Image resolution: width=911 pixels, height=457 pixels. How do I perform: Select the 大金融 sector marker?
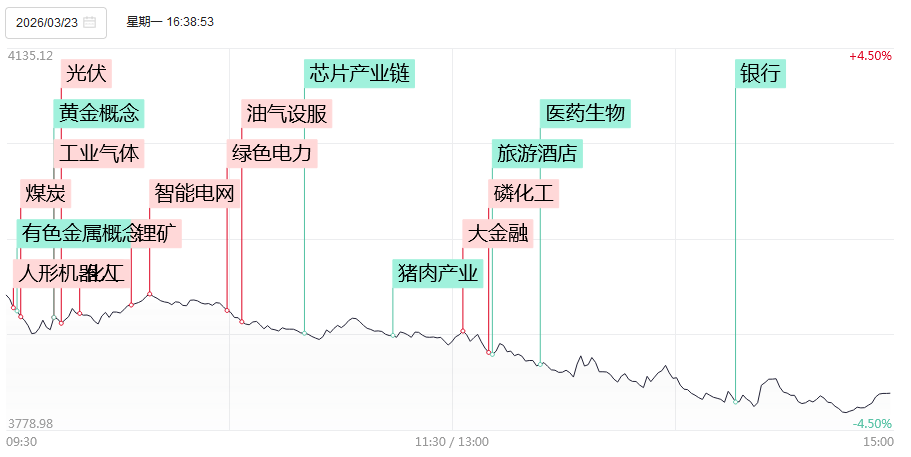[x=499, y=233]
